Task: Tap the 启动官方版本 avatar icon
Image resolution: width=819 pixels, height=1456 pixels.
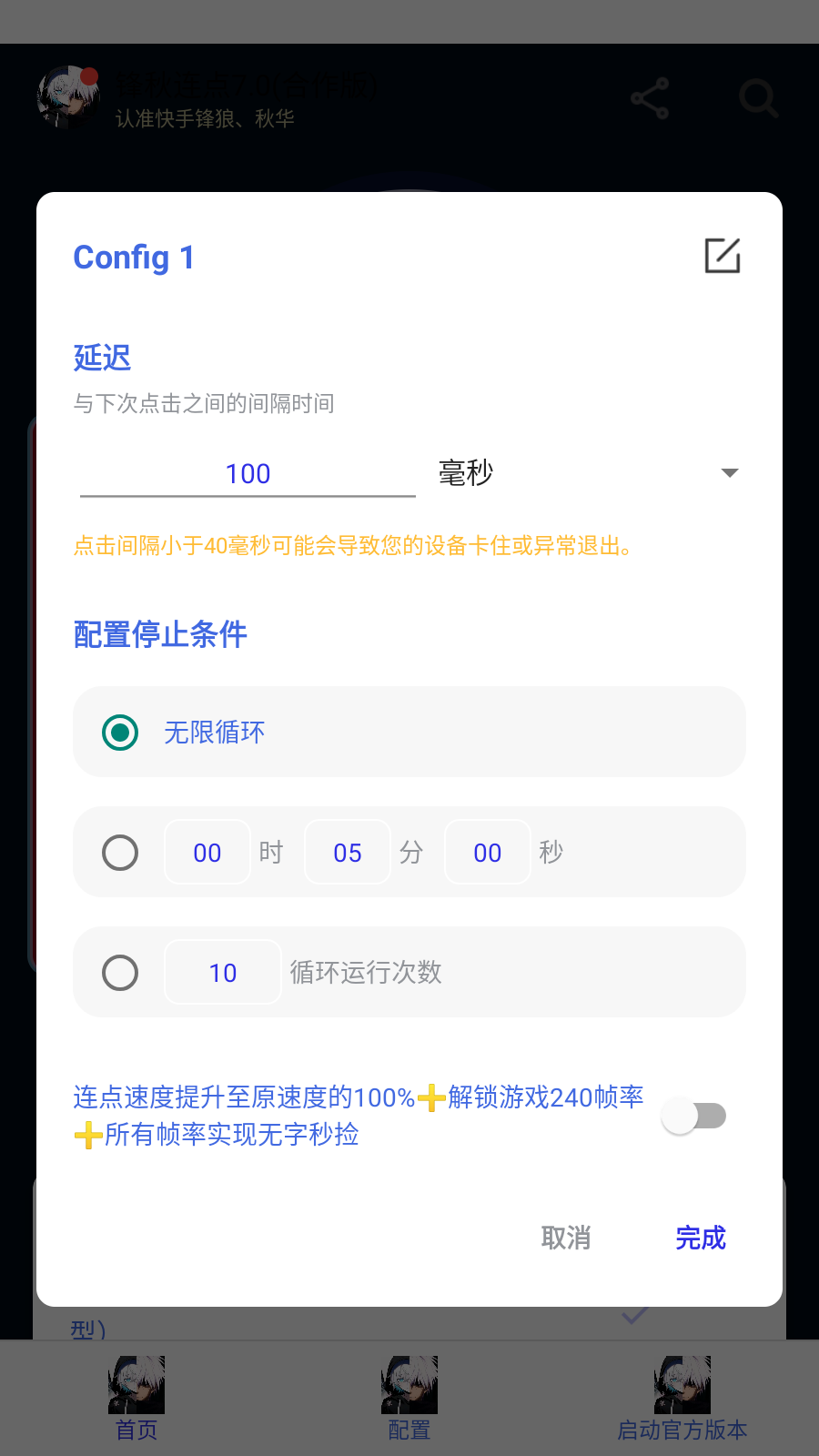Action: pos(682,1384)
